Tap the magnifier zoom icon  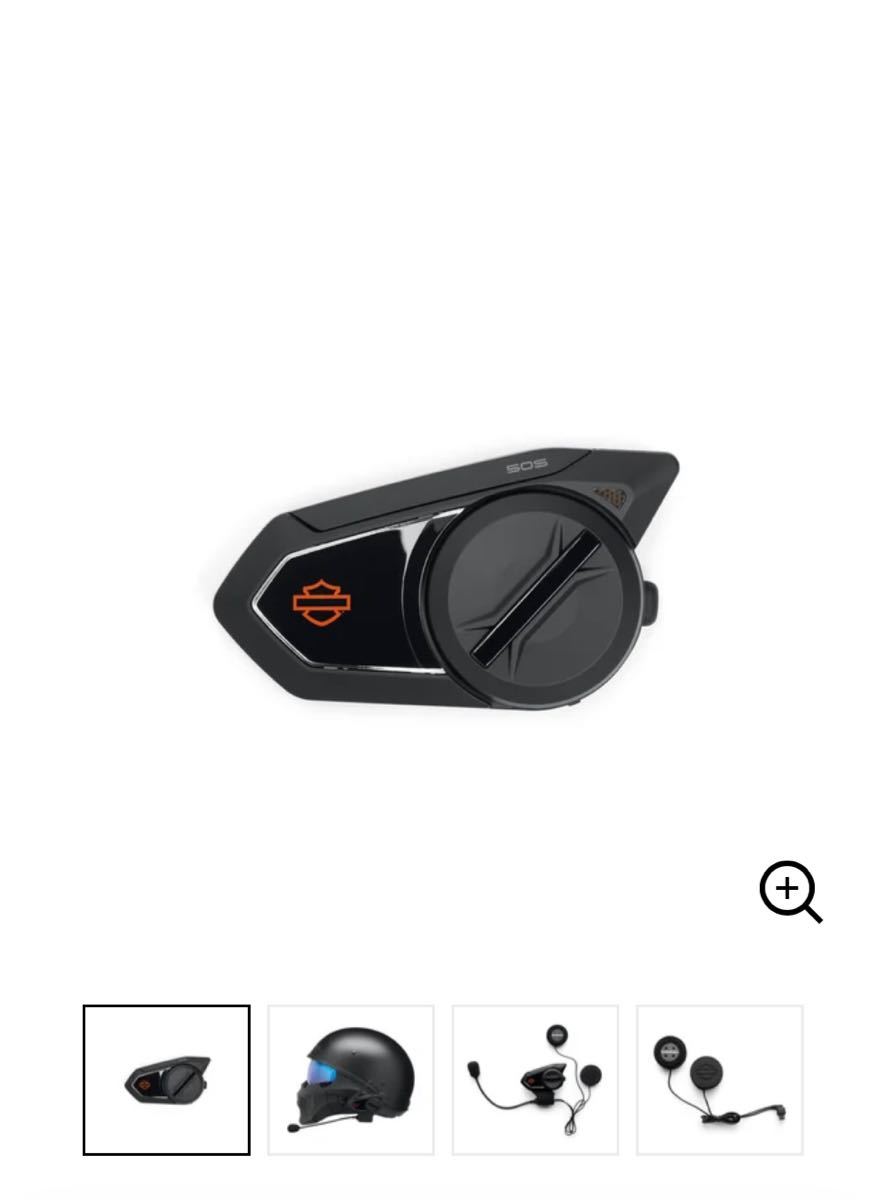click(790, 891)
